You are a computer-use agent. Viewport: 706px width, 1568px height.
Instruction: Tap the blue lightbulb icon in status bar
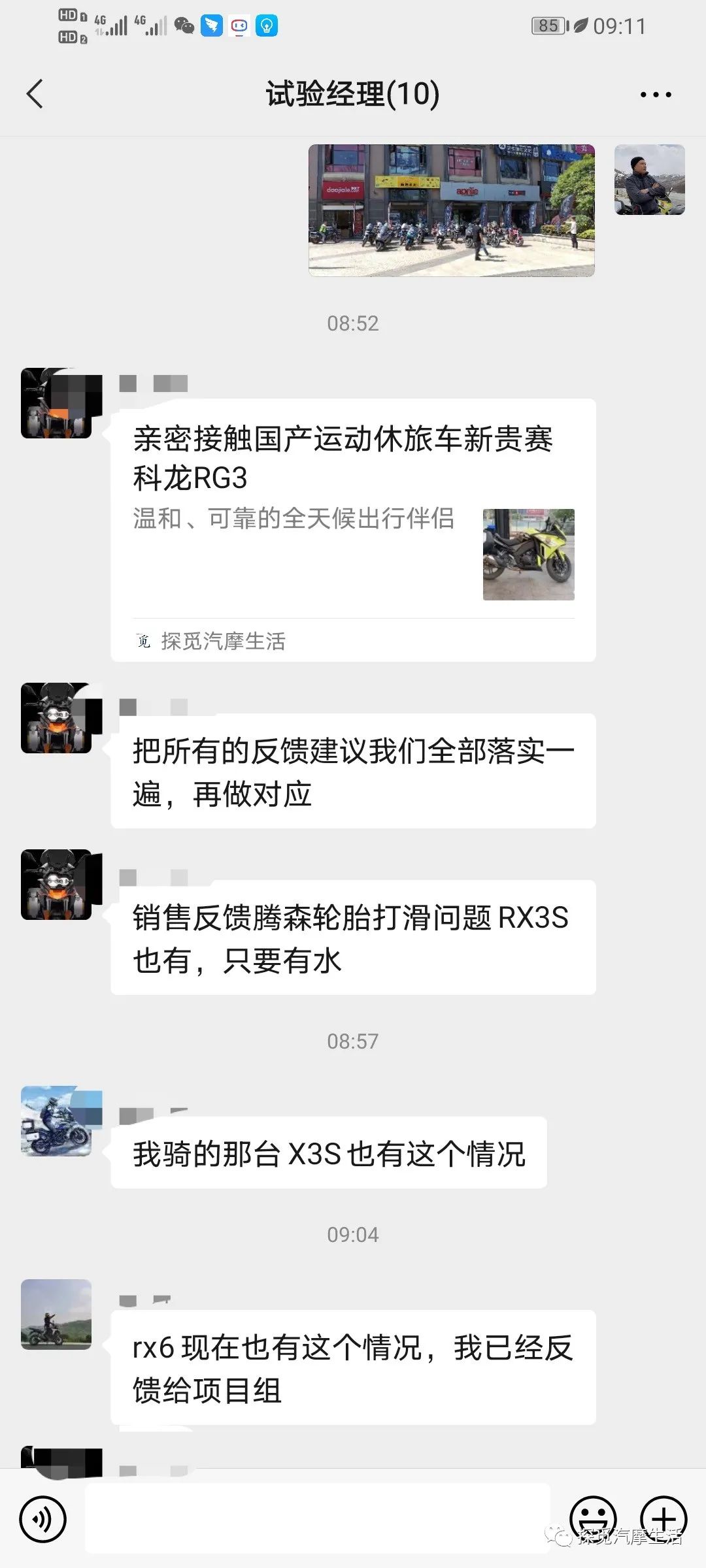click(x=266, y=26)
